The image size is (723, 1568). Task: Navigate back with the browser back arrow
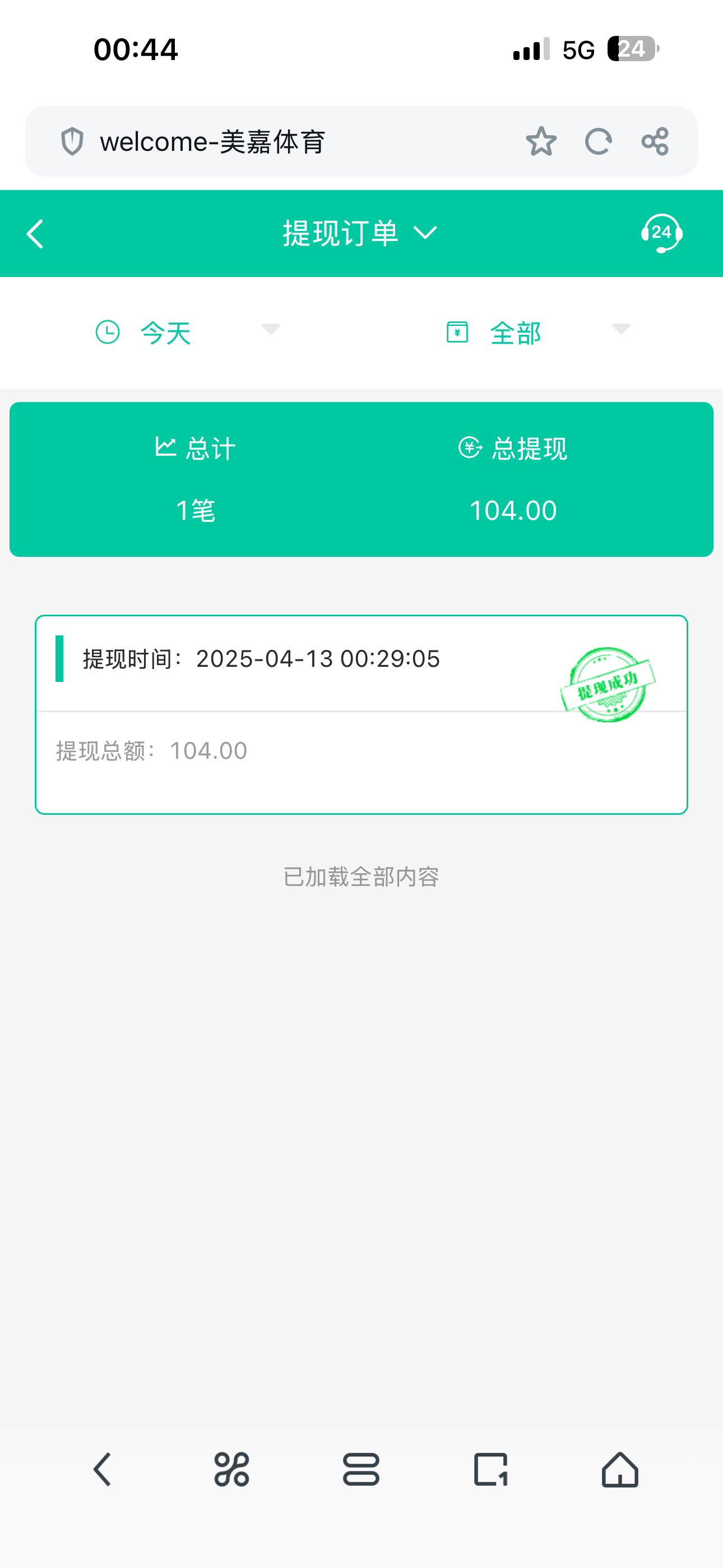102,1469
